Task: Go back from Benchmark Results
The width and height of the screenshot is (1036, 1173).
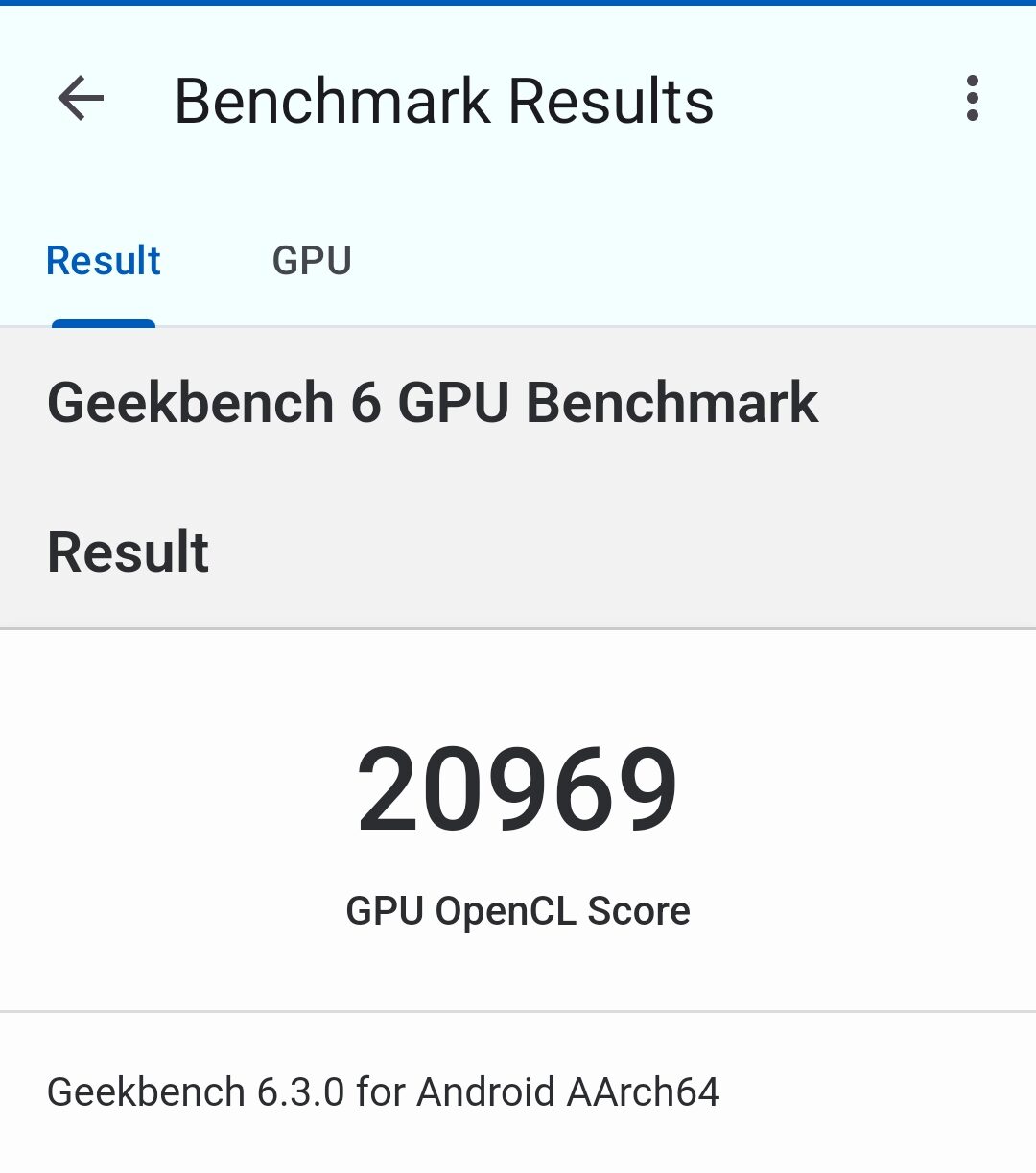Action: pos(81,99)
